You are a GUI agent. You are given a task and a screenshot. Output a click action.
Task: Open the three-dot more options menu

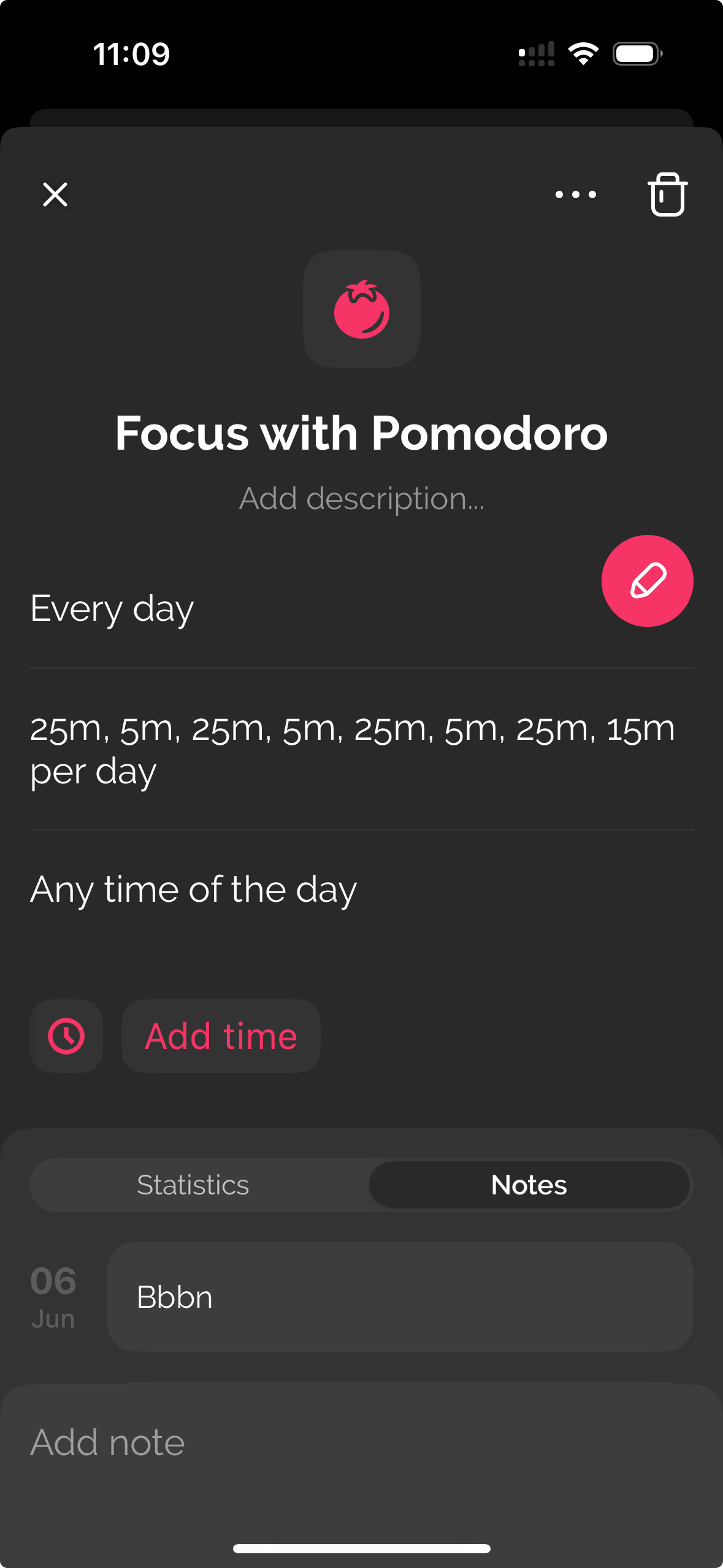(x=575, y=194)
